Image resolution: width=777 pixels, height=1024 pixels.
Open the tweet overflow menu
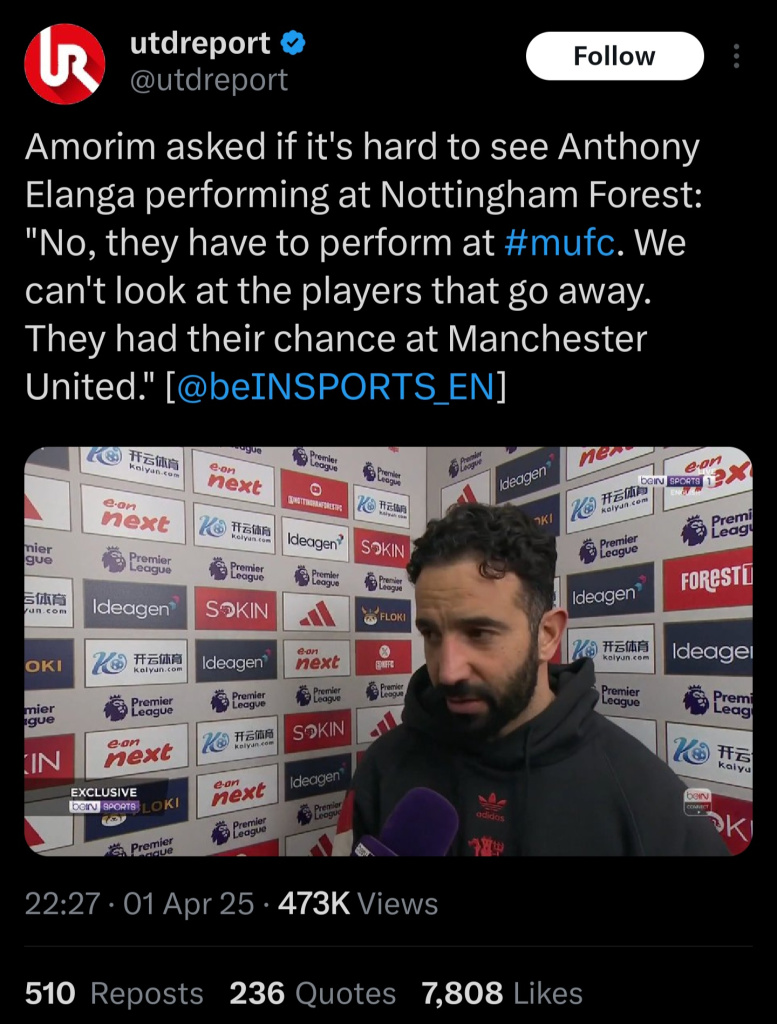[x=737, y=56]
